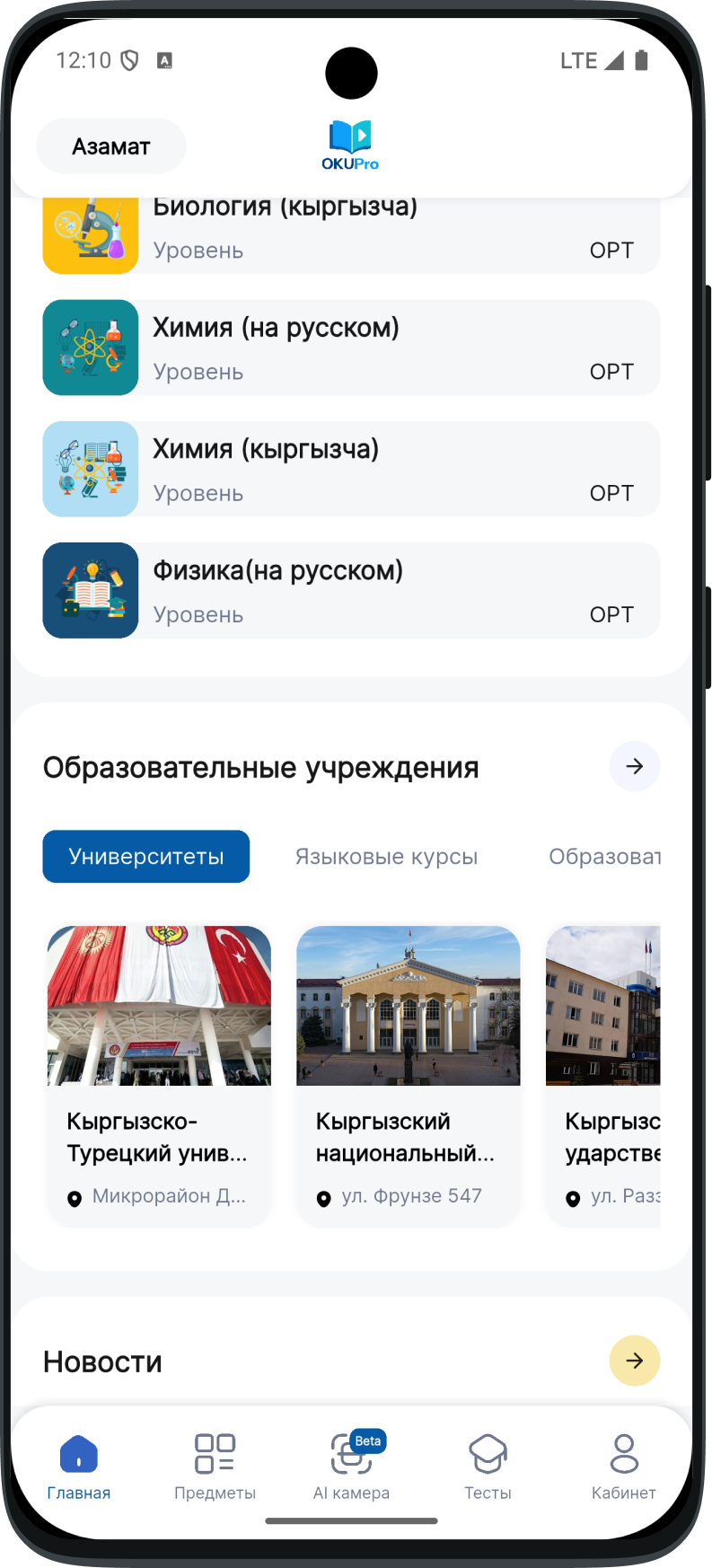Open Биология (кыргызча) subject
Screen dimensions: 712x1568
pos(350,235)
